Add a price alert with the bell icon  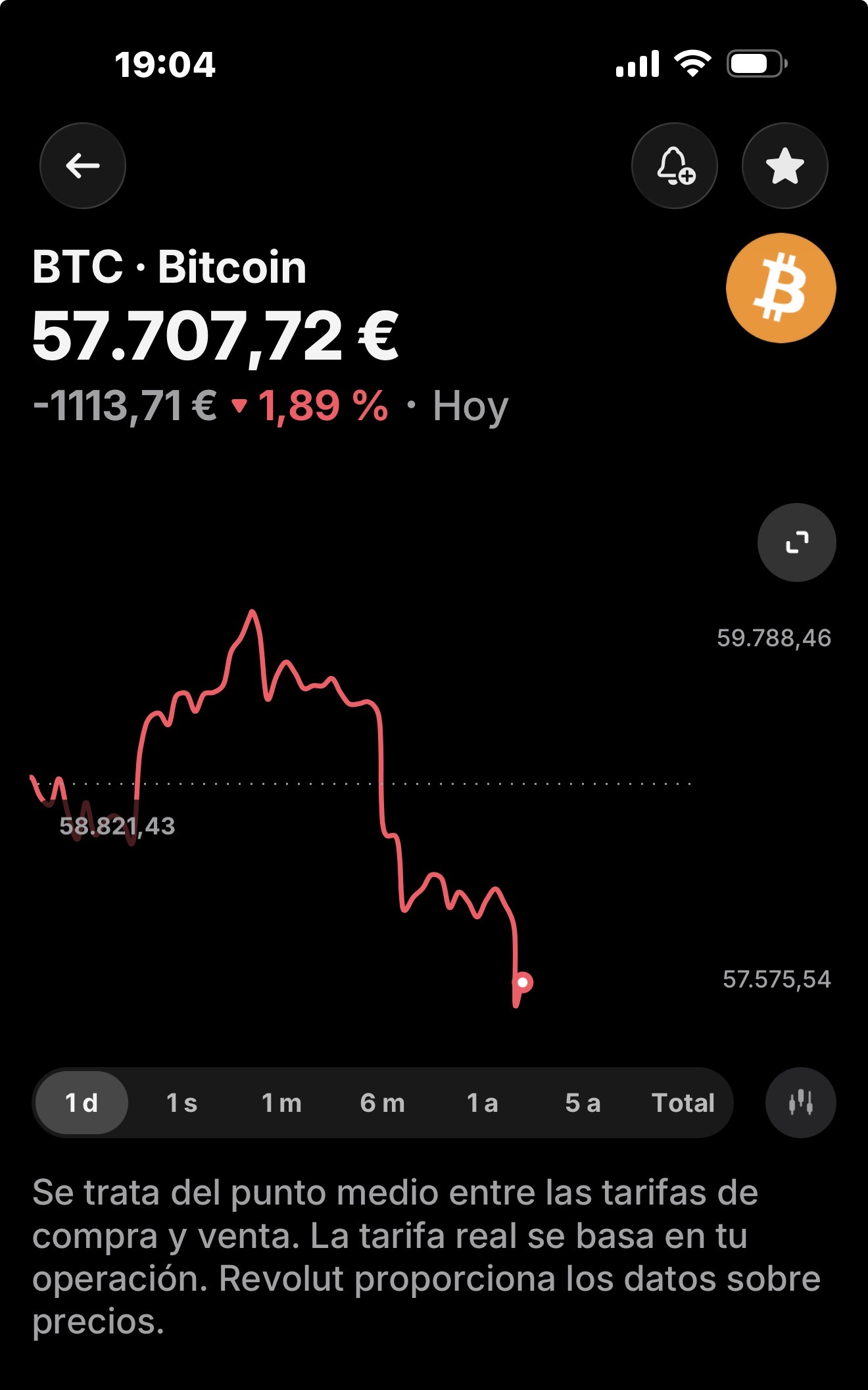coord(675,166)
